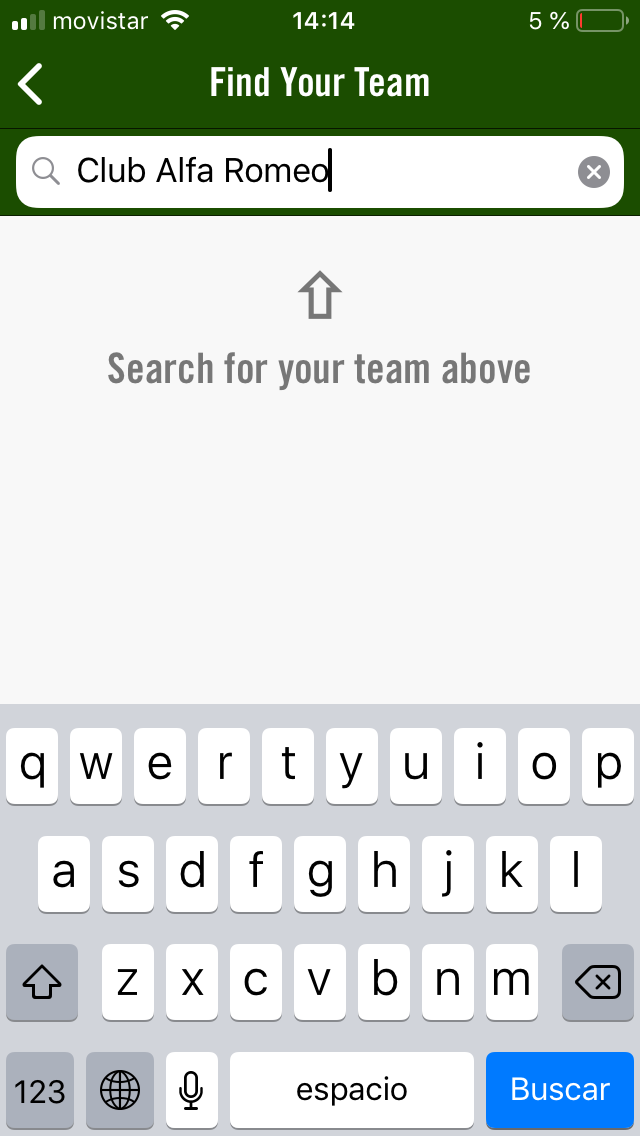
Task: Switch keyboard to 123 numbers
Action: click(x=40, y=1089)
